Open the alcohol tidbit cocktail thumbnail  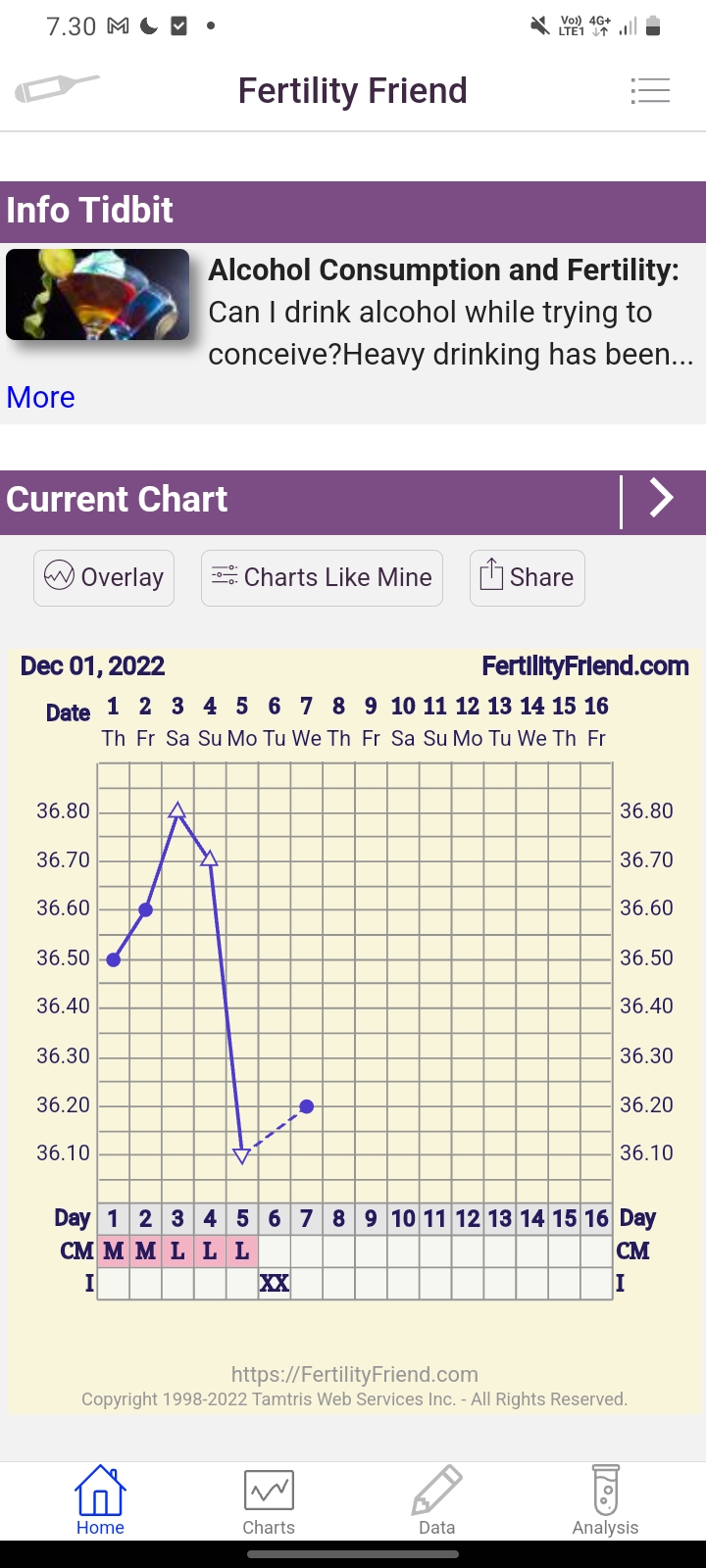pyautogui.click(x=98, y=295)
